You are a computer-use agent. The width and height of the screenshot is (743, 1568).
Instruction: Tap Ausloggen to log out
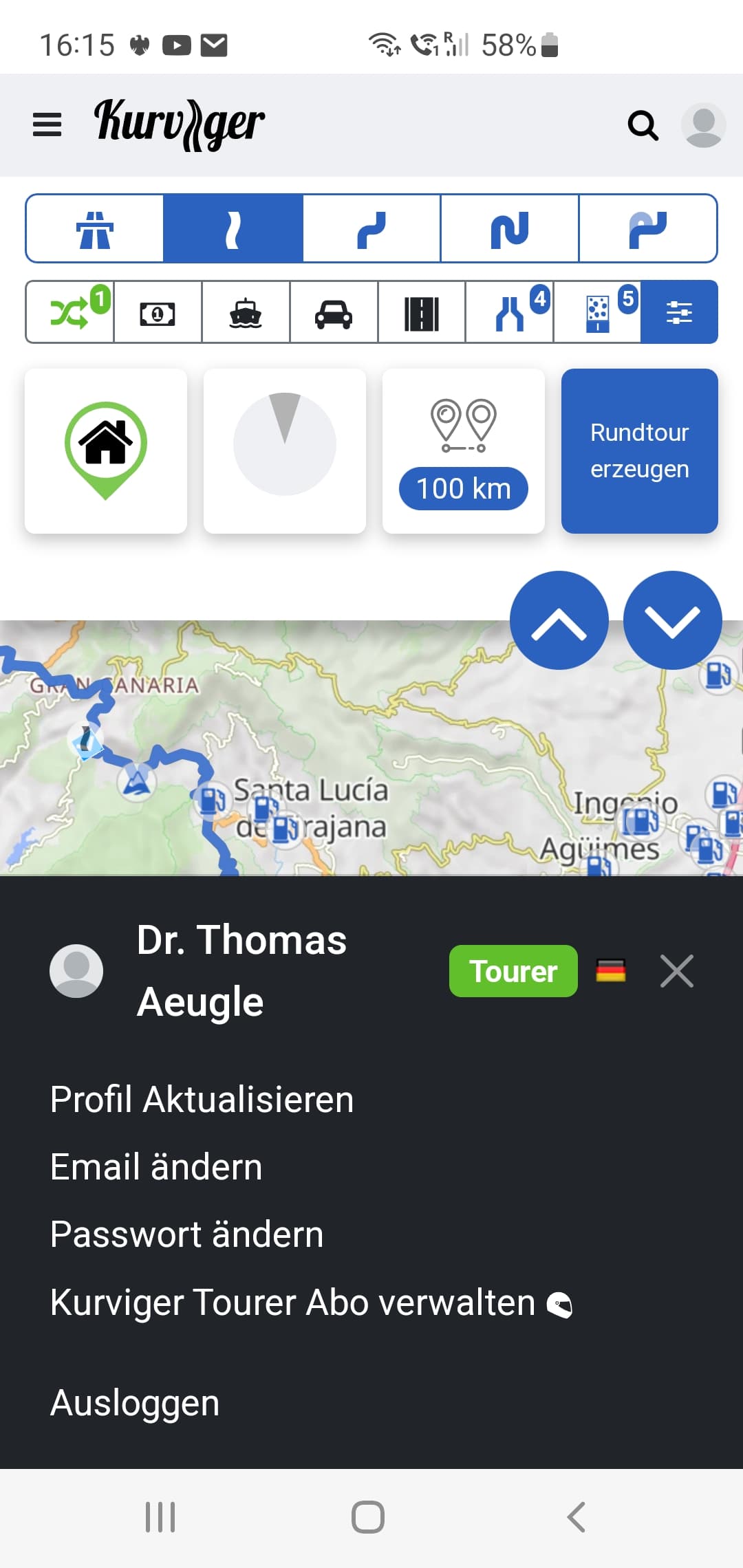coord(135,1403)
